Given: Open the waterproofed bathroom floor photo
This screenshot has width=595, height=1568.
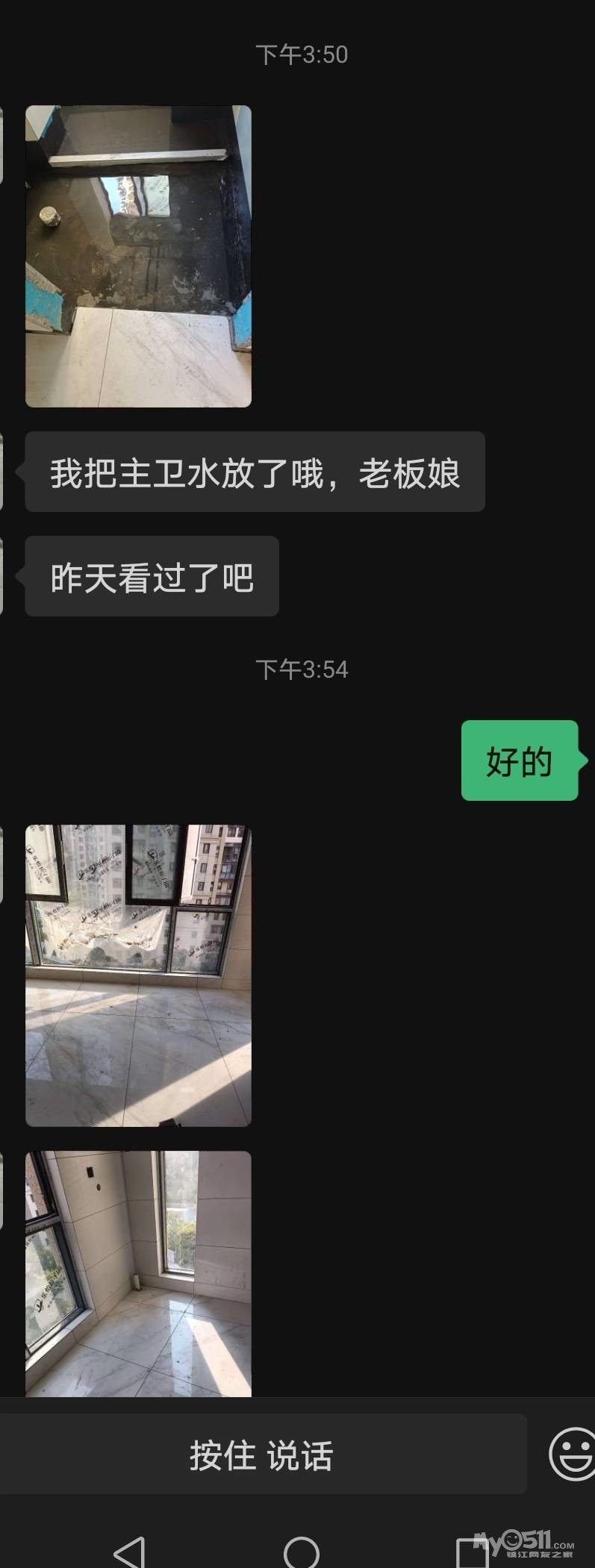Looking at the screenshot, I should click(x=138, y=256).
